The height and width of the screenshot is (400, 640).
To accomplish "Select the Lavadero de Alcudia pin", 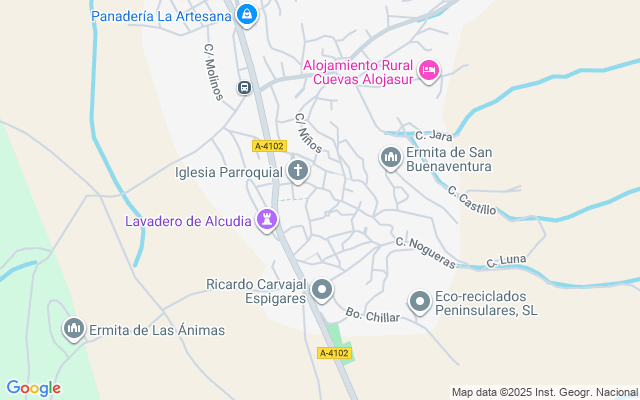I will (267, 219).
